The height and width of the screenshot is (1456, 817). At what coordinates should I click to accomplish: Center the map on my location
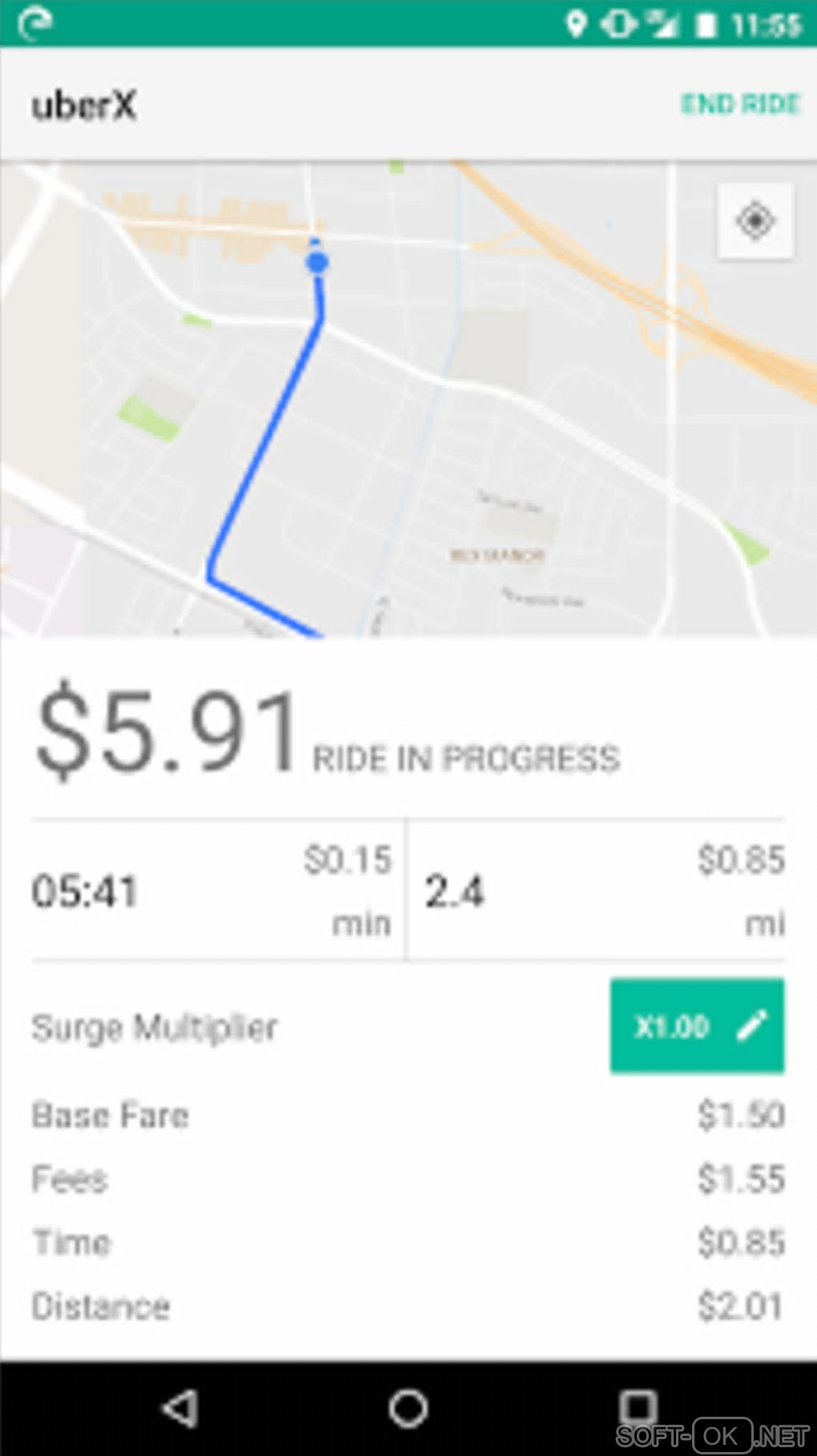(755, 220)
